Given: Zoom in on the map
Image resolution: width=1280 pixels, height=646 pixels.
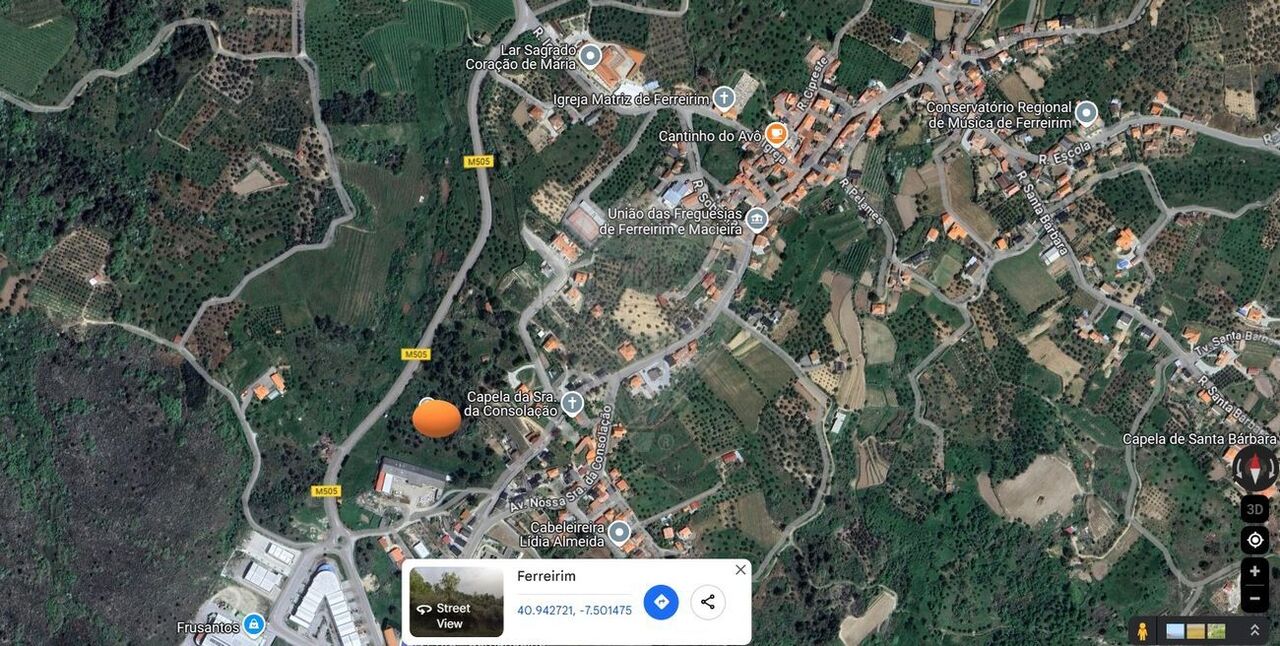Looking at the screenshot, I should coord(1255,571).
